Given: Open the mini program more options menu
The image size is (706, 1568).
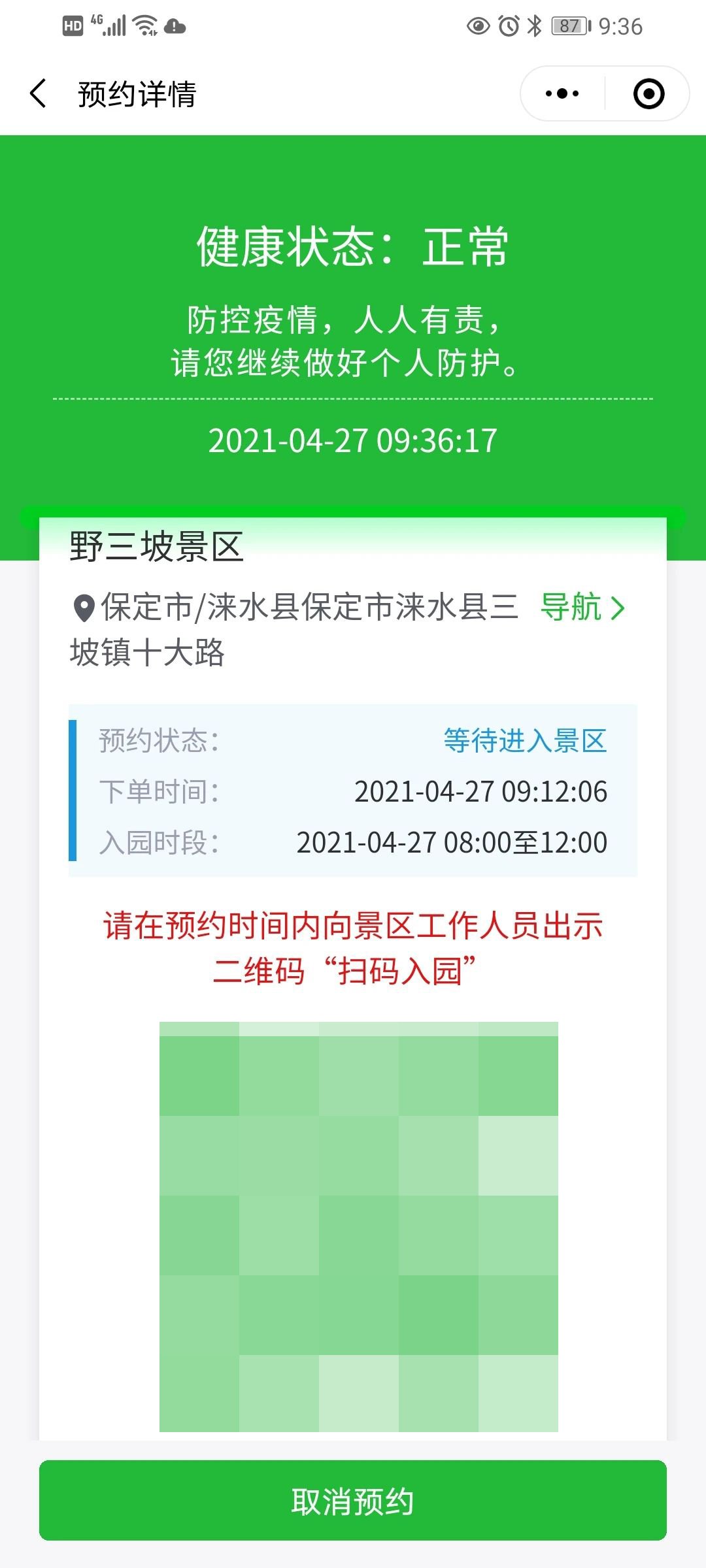Looking at the screenshot, I should tap(562, 93).
